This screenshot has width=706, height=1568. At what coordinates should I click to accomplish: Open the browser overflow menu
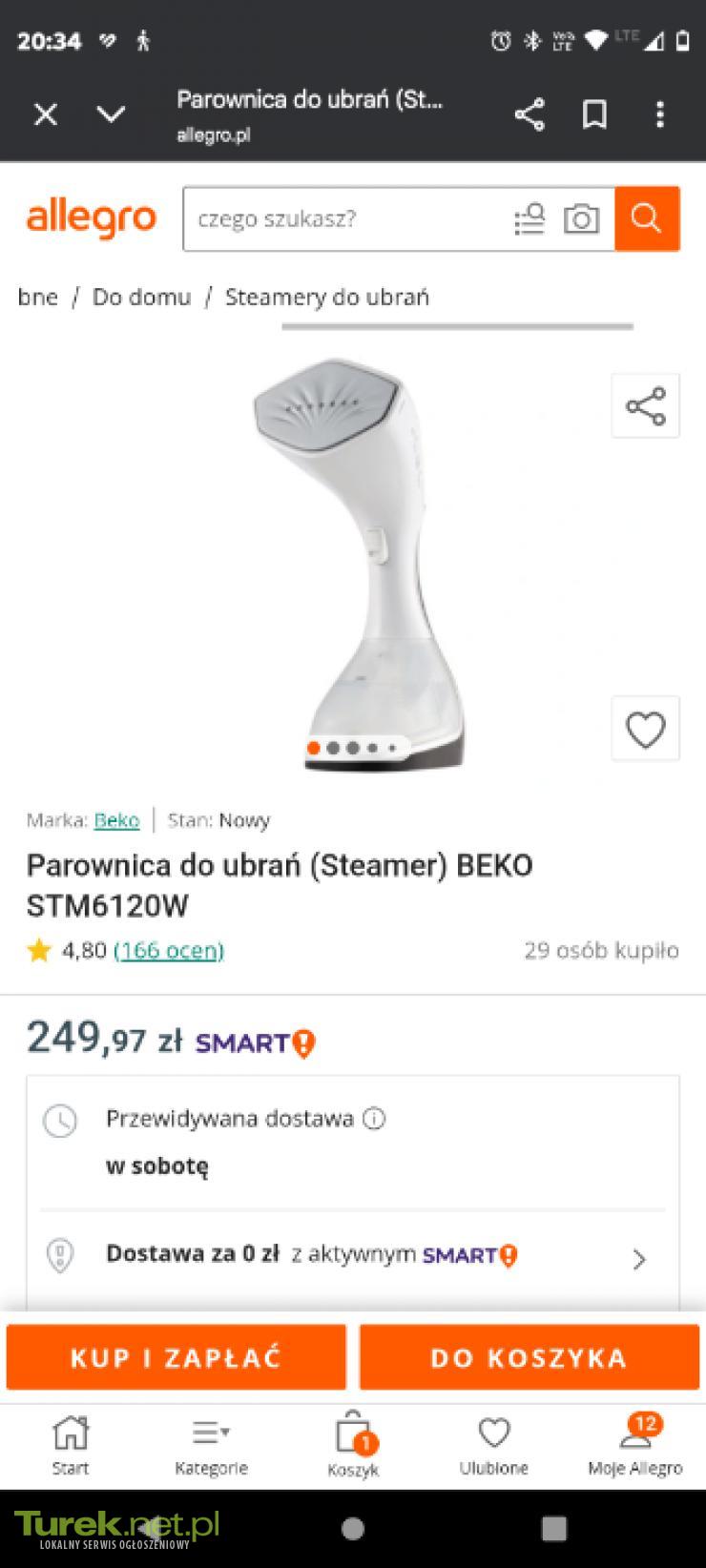[x=659, y=115]
